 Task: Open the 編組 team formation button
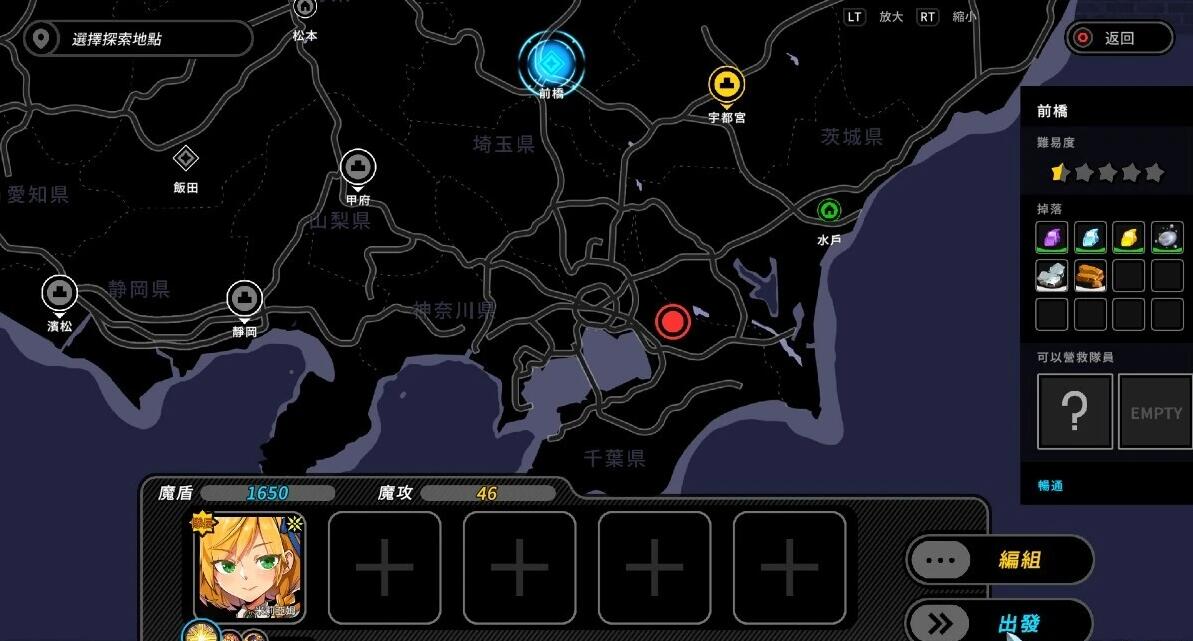[999, 560]
